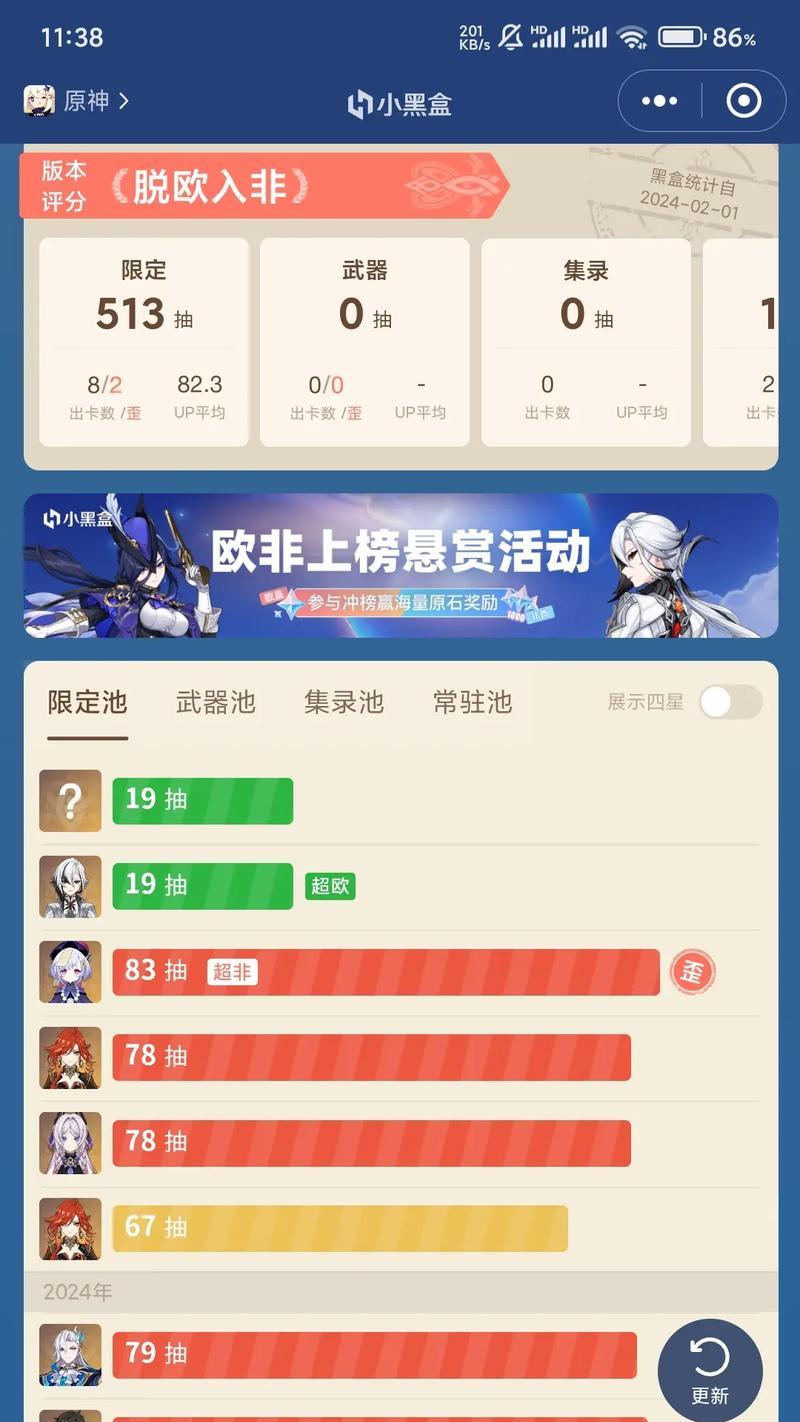Image resolution: width=800 pixels, height=1422 pixels.
Task: Switch to the 常驻池 tab
Action: [x=472, y=702]
